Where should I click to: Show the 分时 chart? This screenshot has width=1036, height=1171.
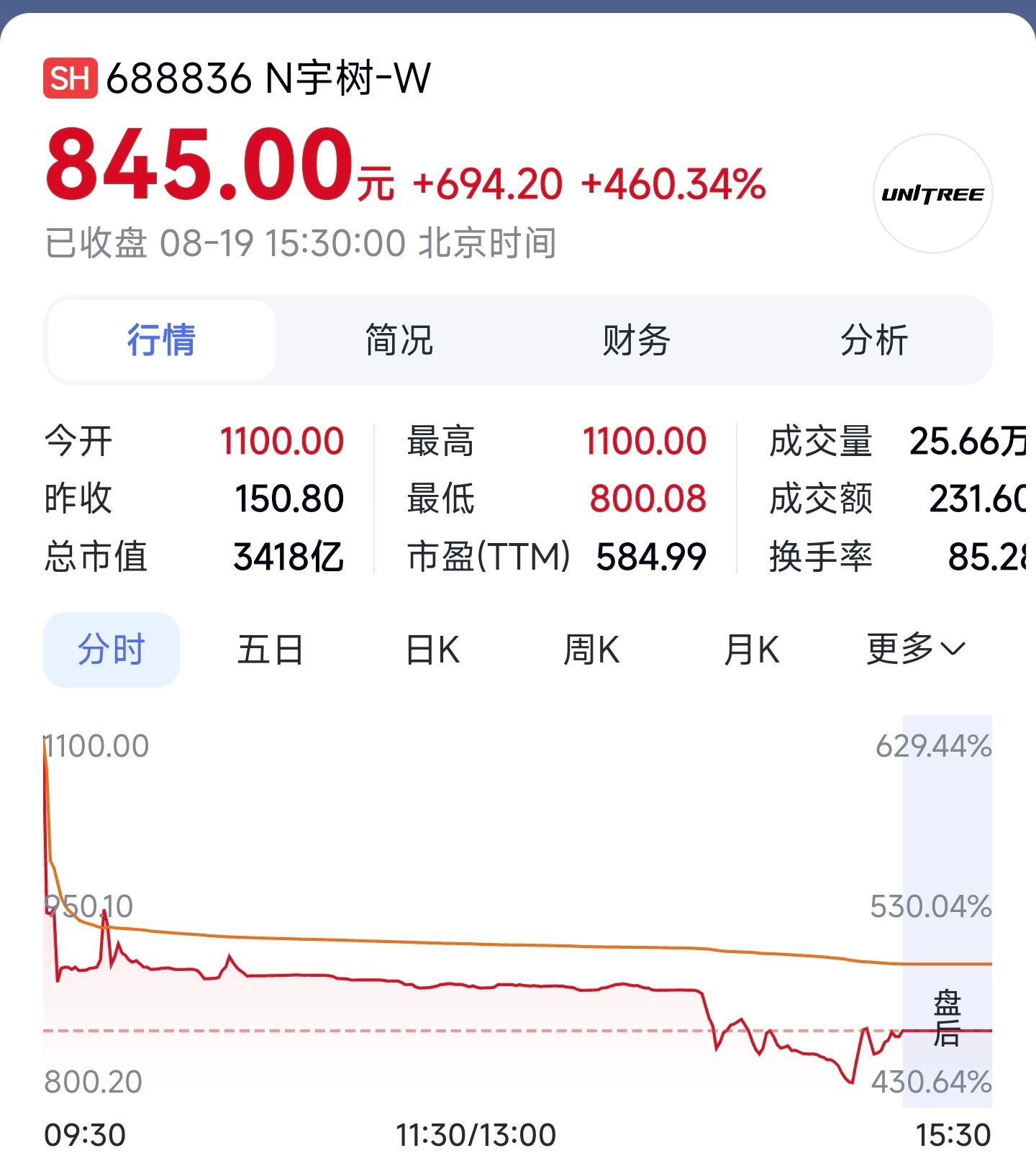pyautogui.click(x=112, y=650)
